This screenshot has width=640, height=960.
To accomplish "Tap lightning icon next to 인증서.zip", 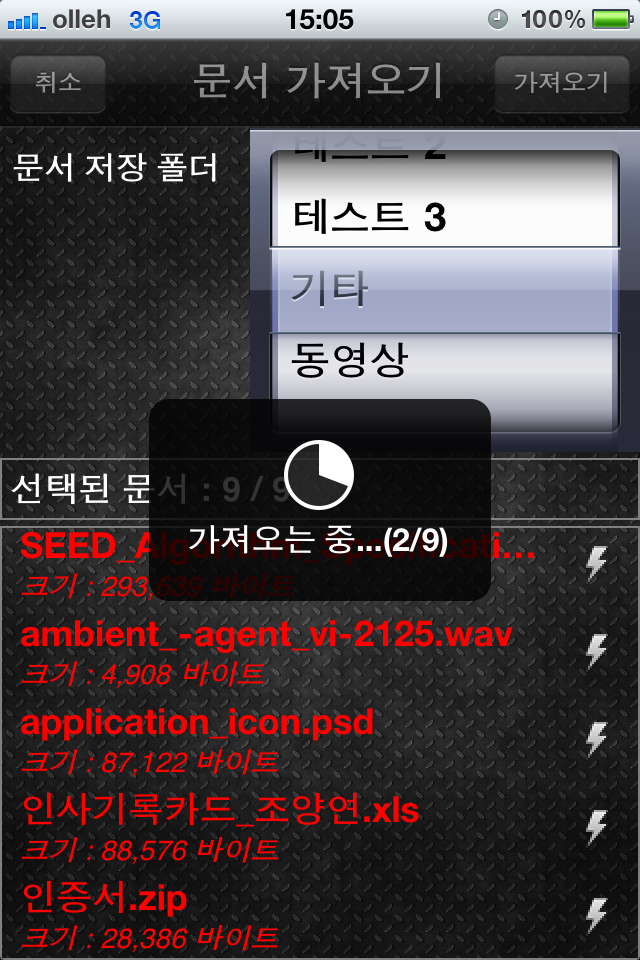I will (596, 915).
